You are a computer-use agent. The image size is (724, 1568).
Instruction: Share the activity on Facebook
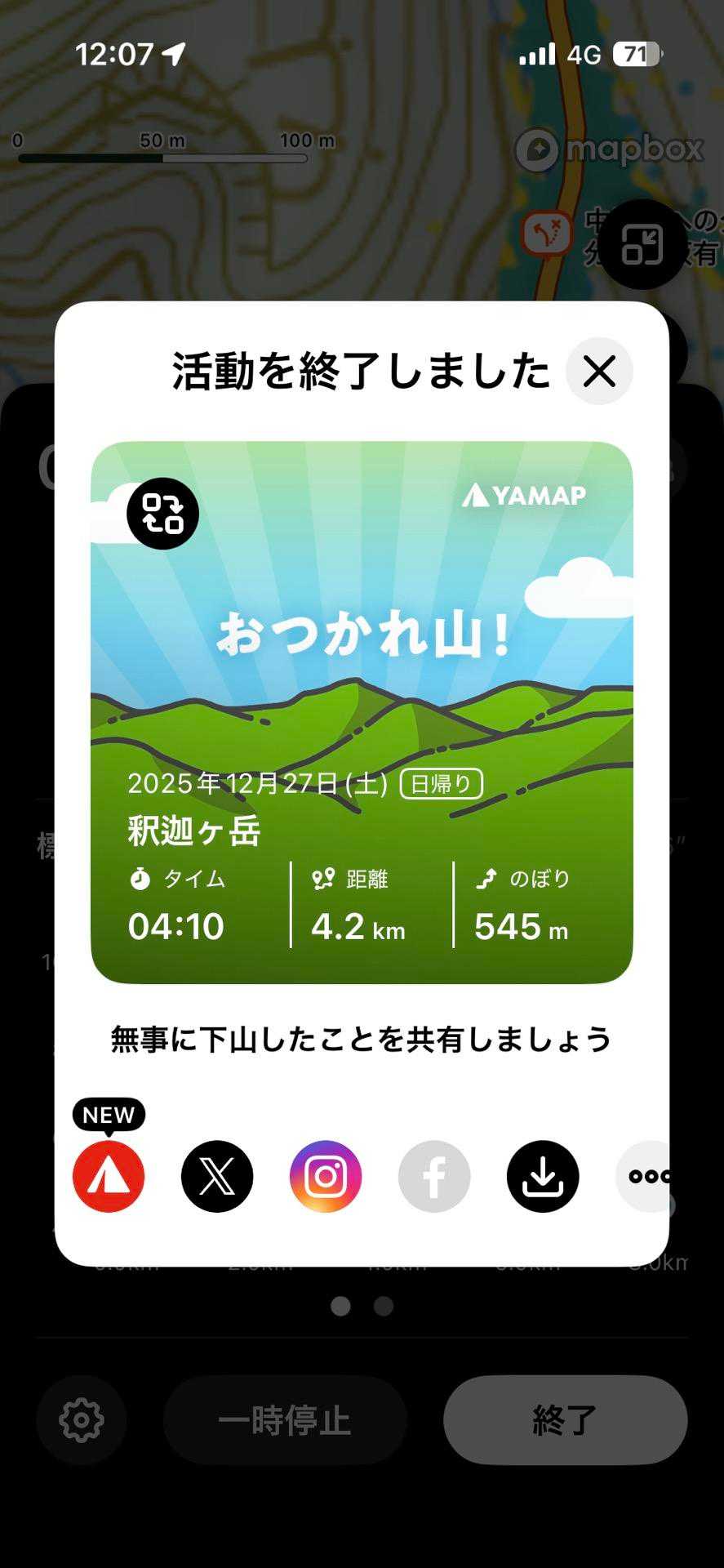(434, 1176)
